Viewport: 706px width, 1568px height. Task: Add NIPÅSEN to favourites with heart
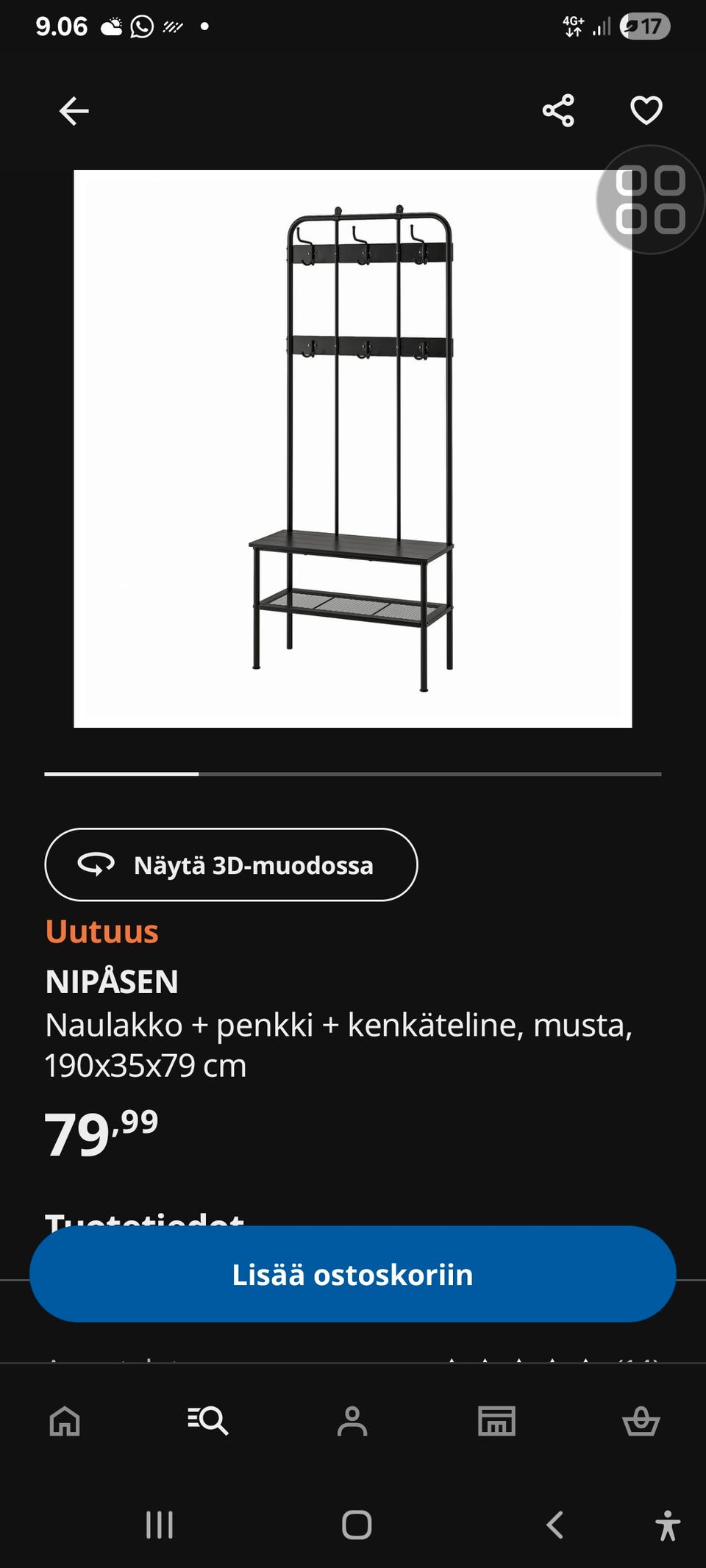click(646, 111)
